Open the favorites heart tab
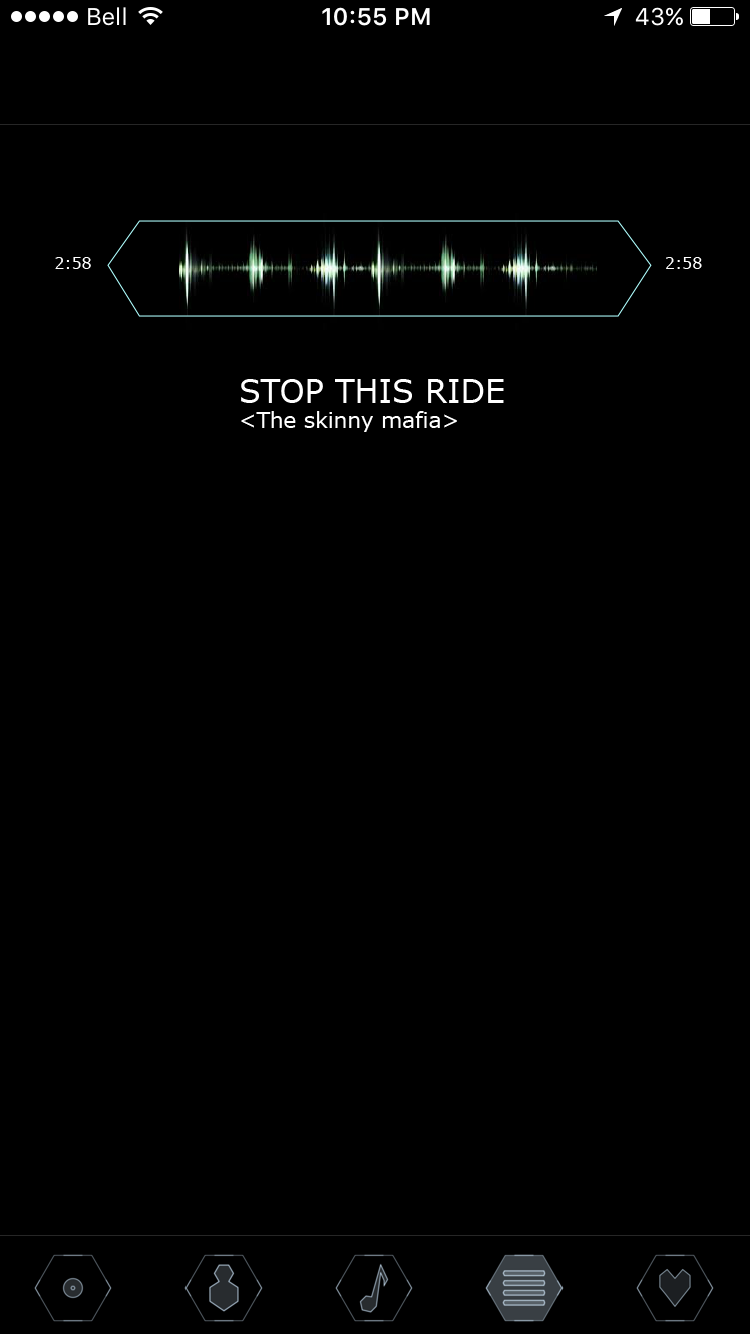Screen dimensions: 750x1334 click(x=675, y=1288)
